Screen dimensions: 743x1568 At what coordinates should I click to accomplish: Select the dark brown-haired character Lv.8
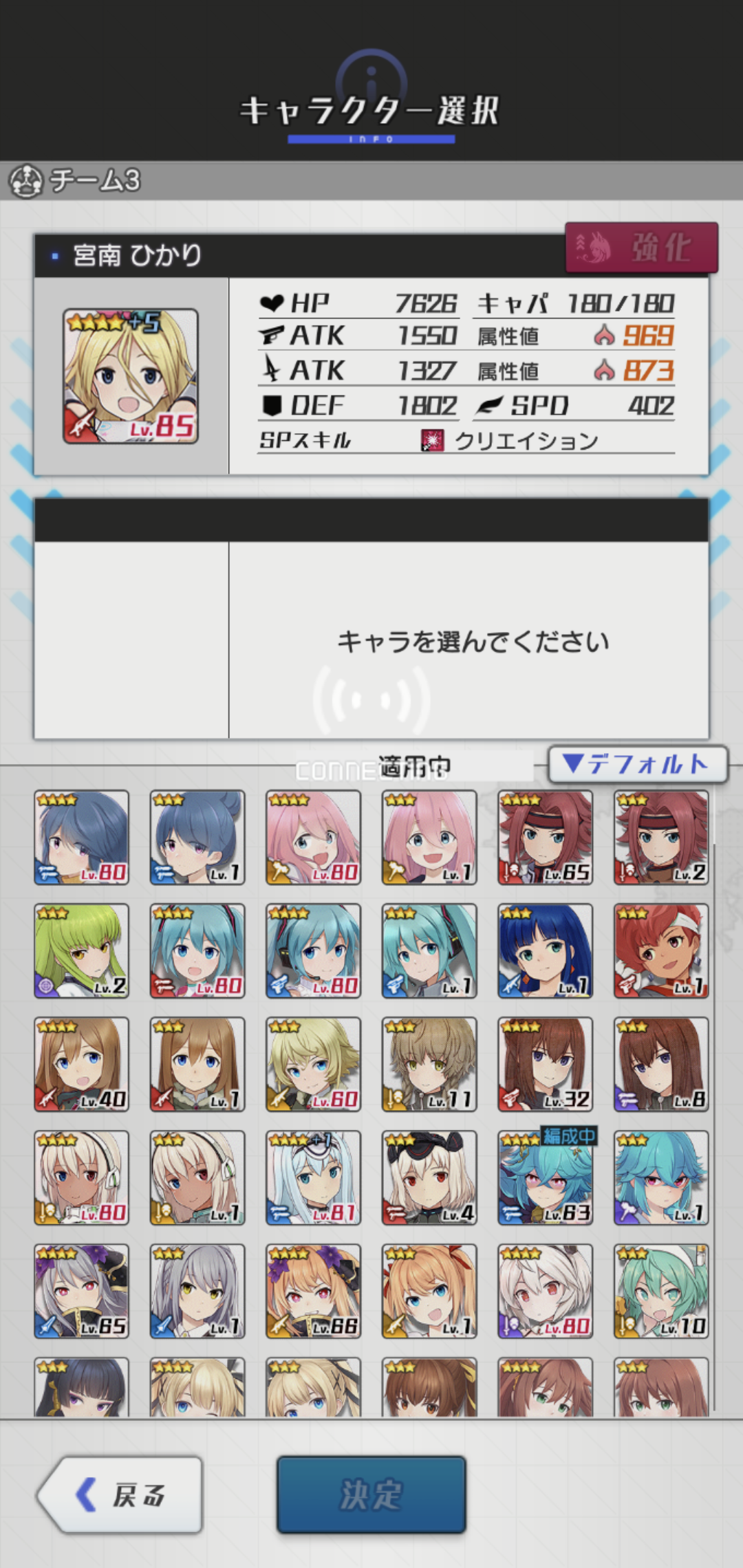660,1065
